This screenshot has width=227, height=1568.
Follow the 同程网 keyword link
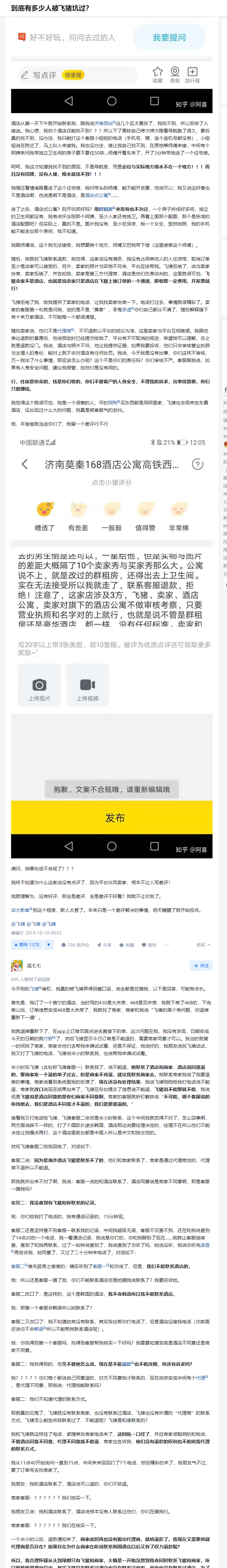[108, 402]
